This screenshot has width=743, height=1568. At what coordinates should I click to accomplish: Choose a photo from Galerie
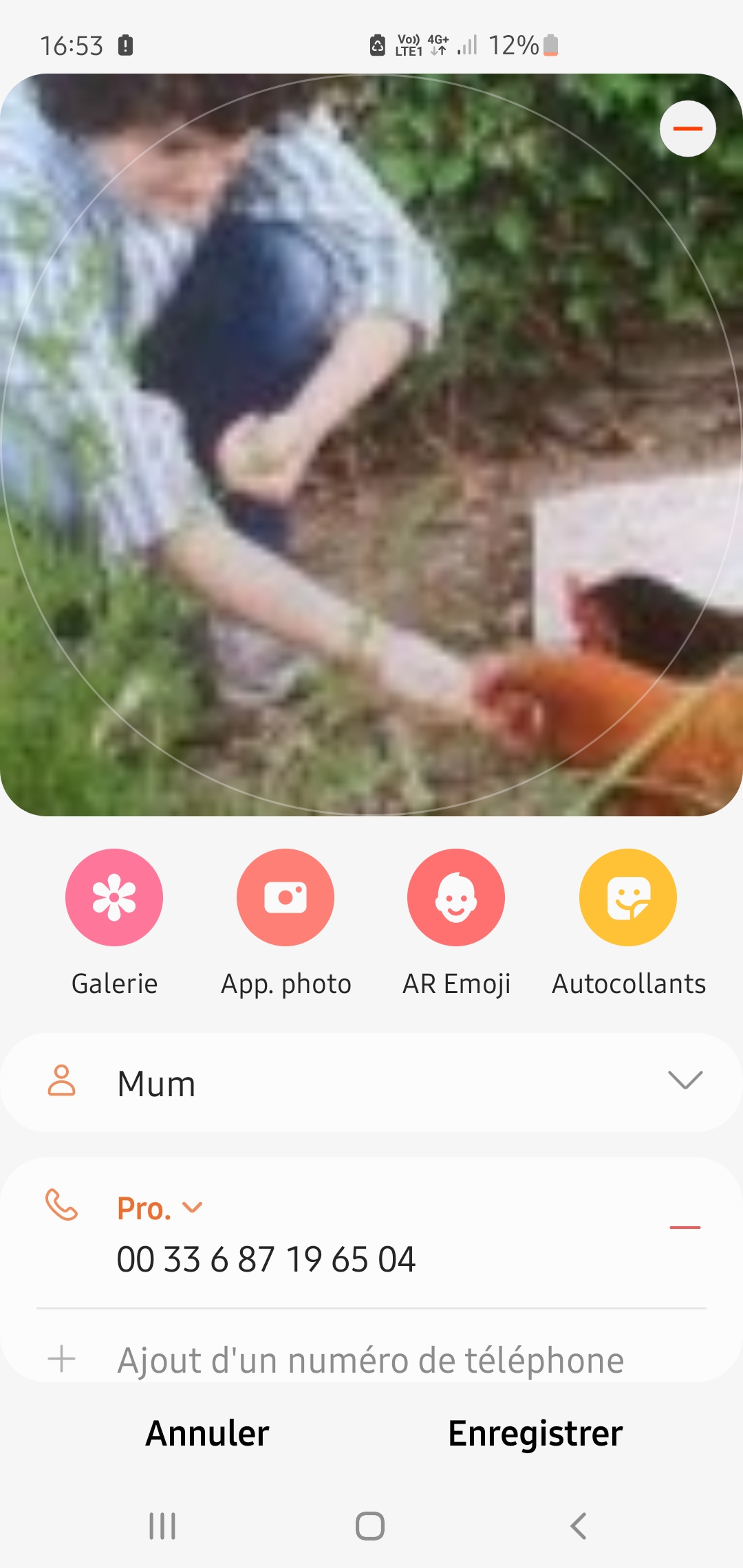[114, 897]
